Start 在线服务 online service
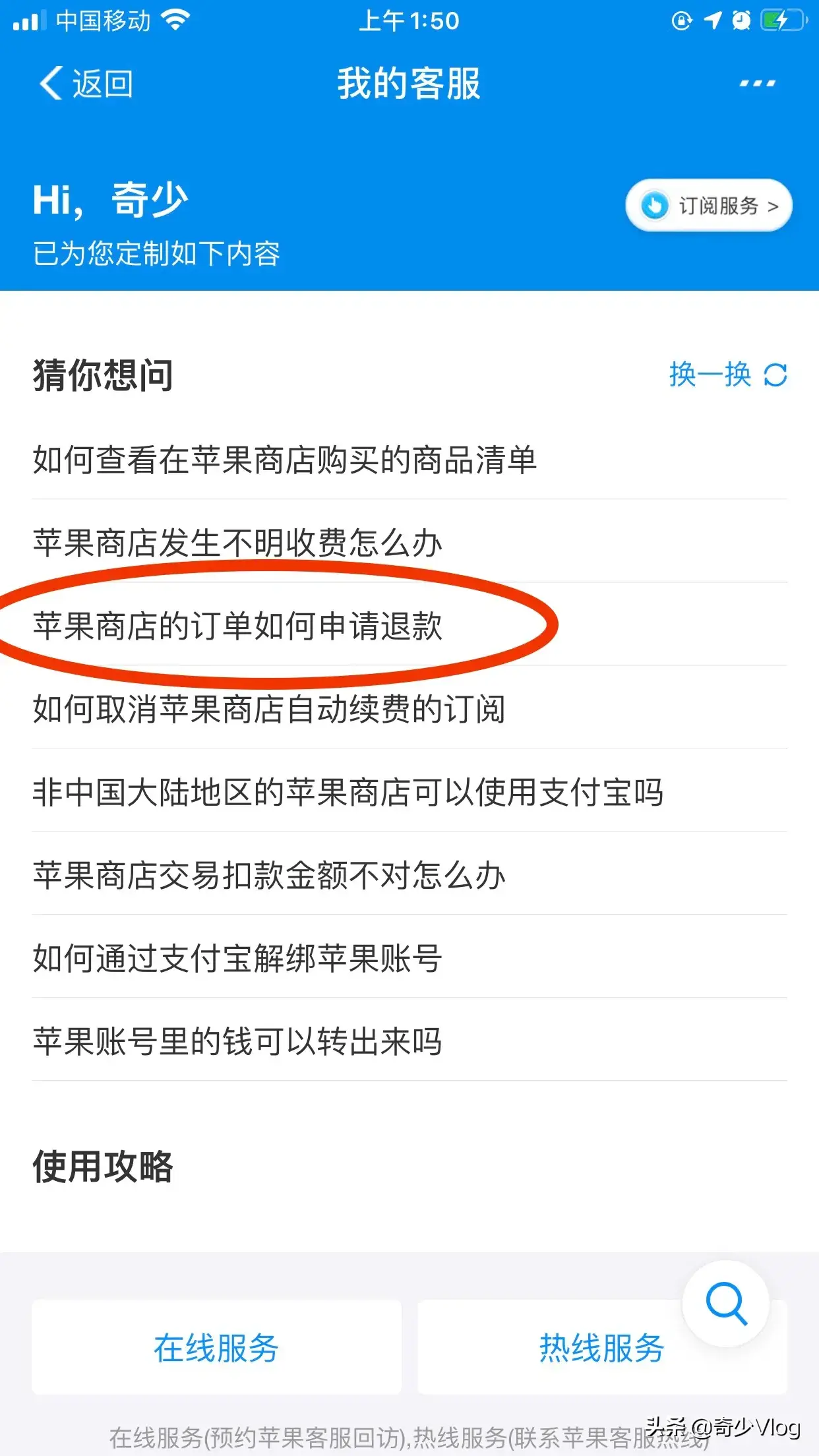This screenshot has height=1456, width=819. 216,1348
